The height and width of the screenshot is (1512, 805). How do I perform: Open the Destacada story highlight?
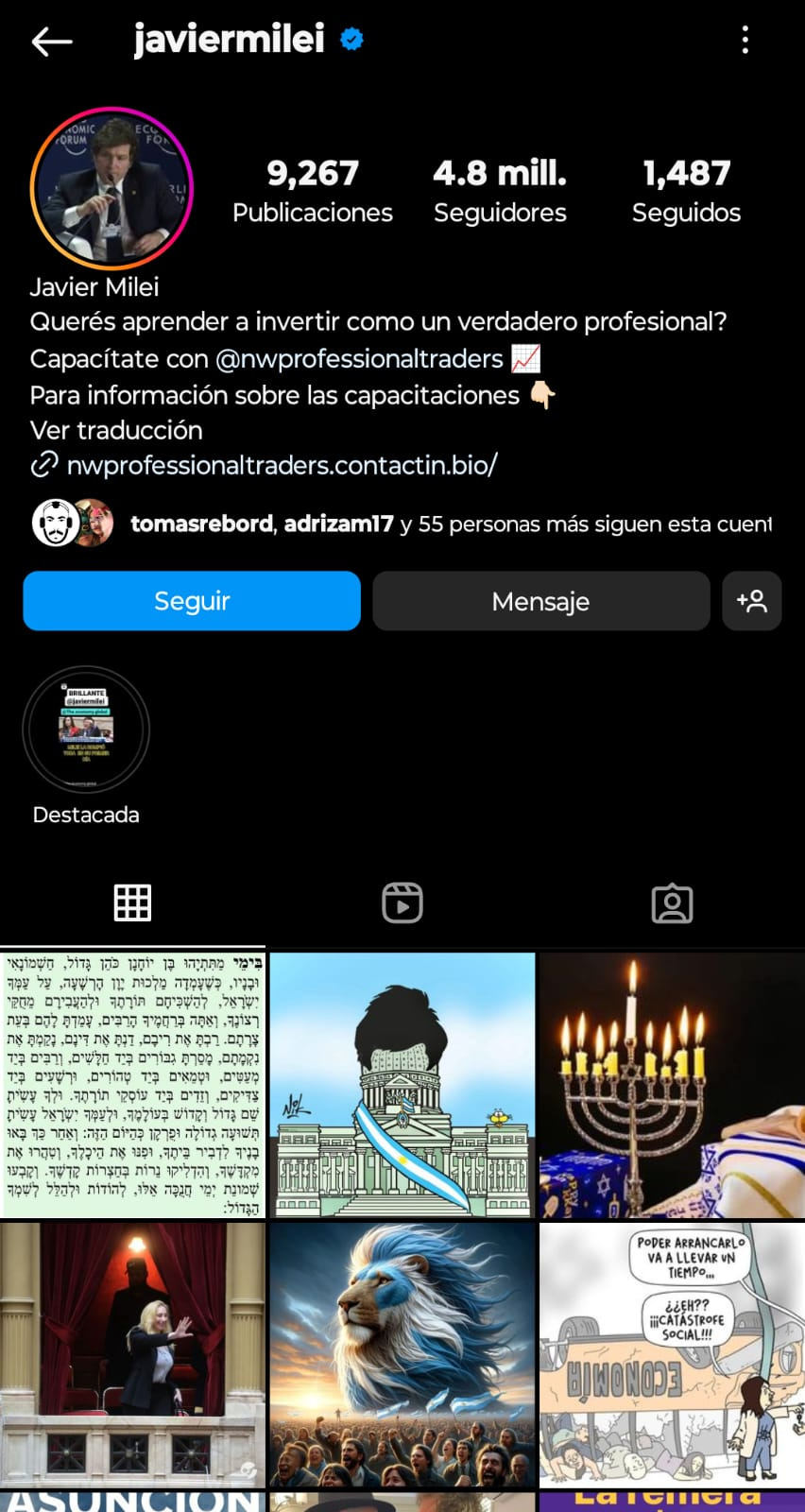86,730
